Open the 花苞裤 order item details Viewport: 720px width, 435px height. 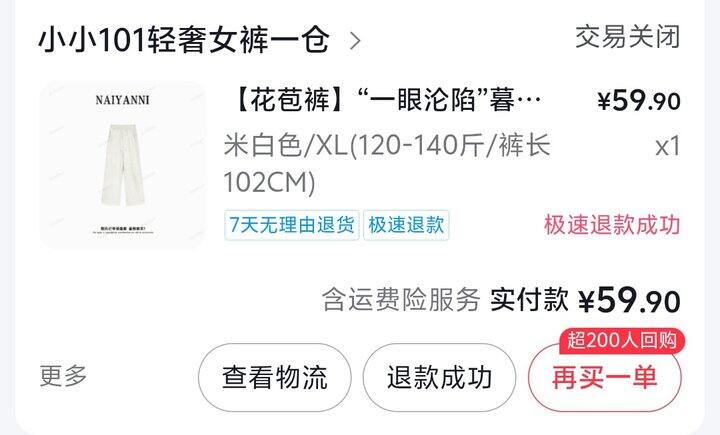(x=388, y=100)
